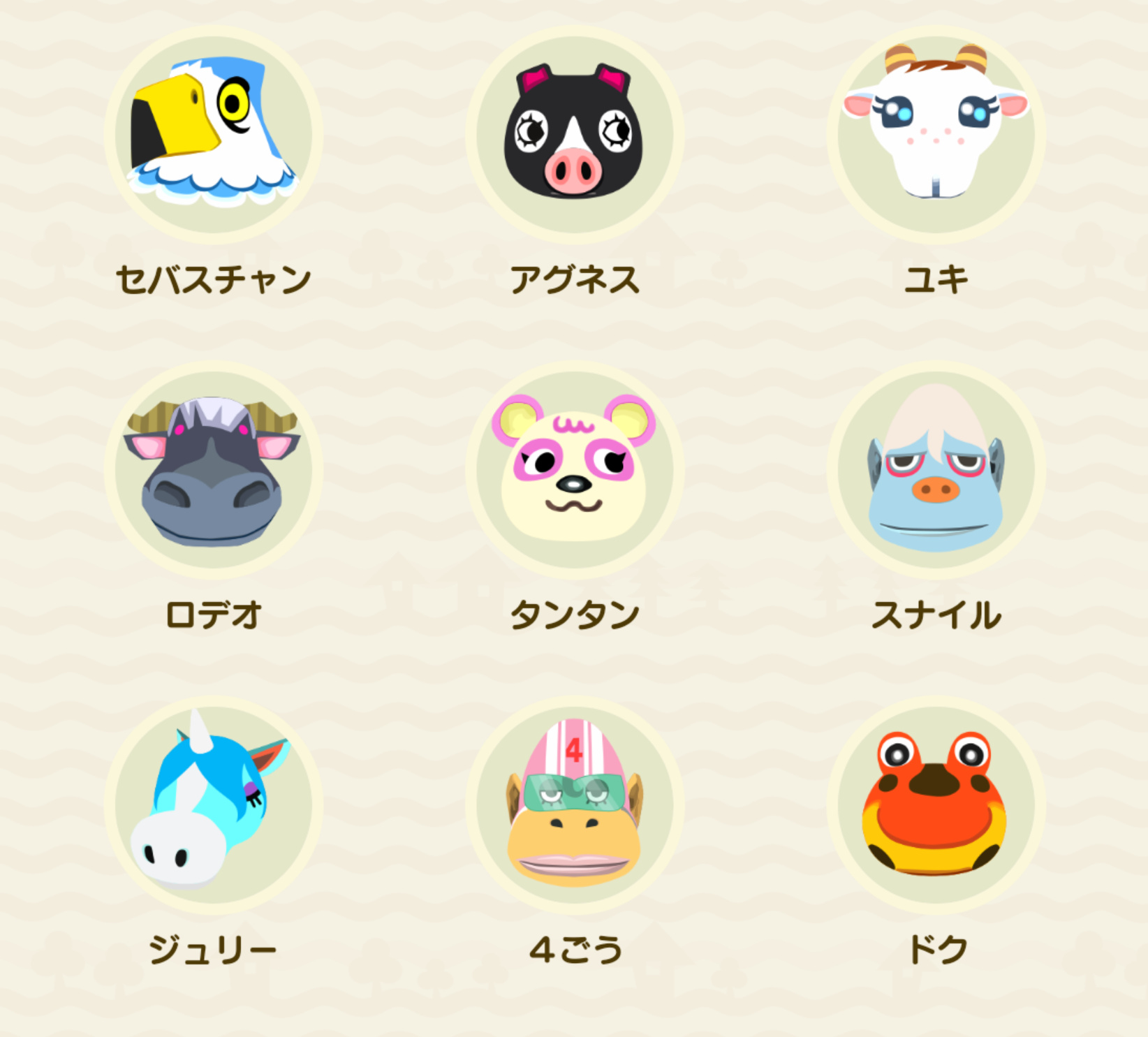Select the アグネス character tile

[574, 135]
